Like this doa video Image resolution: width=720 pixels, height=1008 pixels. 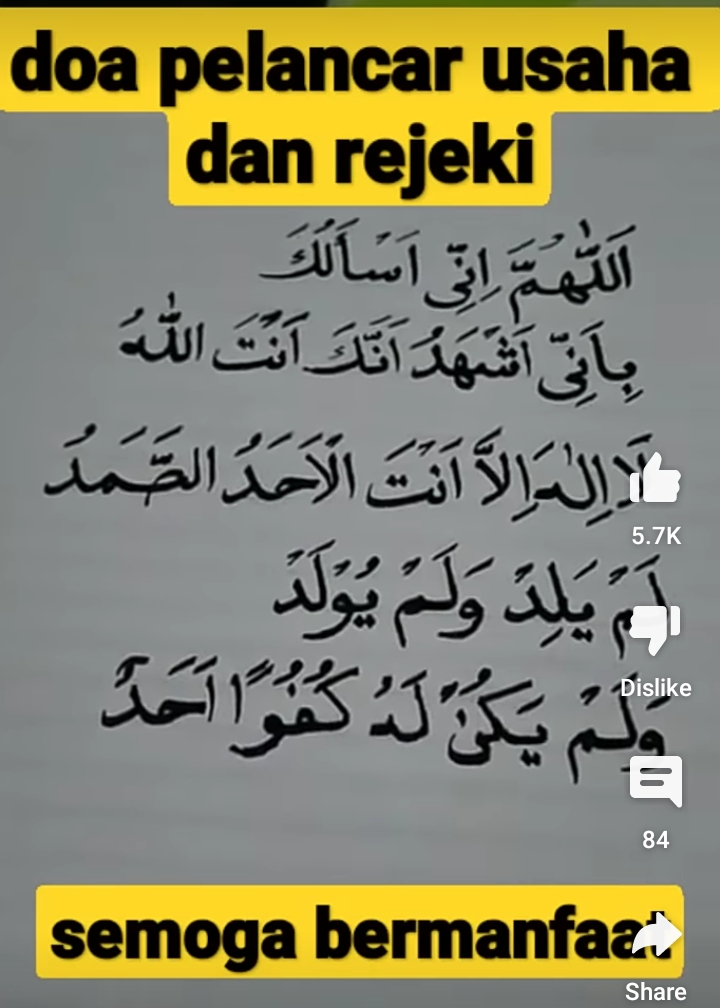point(655,481)
